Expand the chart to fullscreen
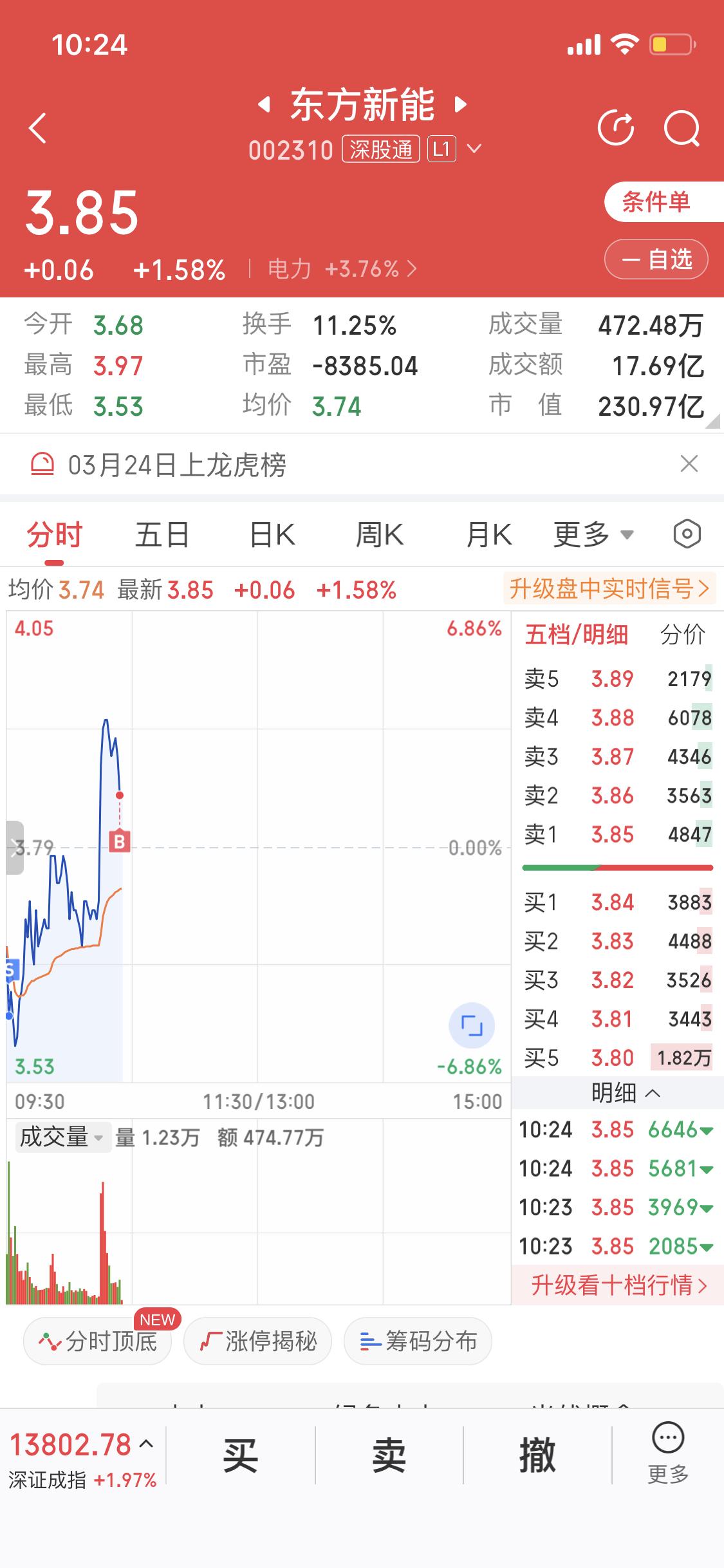Viewport: 724px width, 1568px height. (472, 1026)
